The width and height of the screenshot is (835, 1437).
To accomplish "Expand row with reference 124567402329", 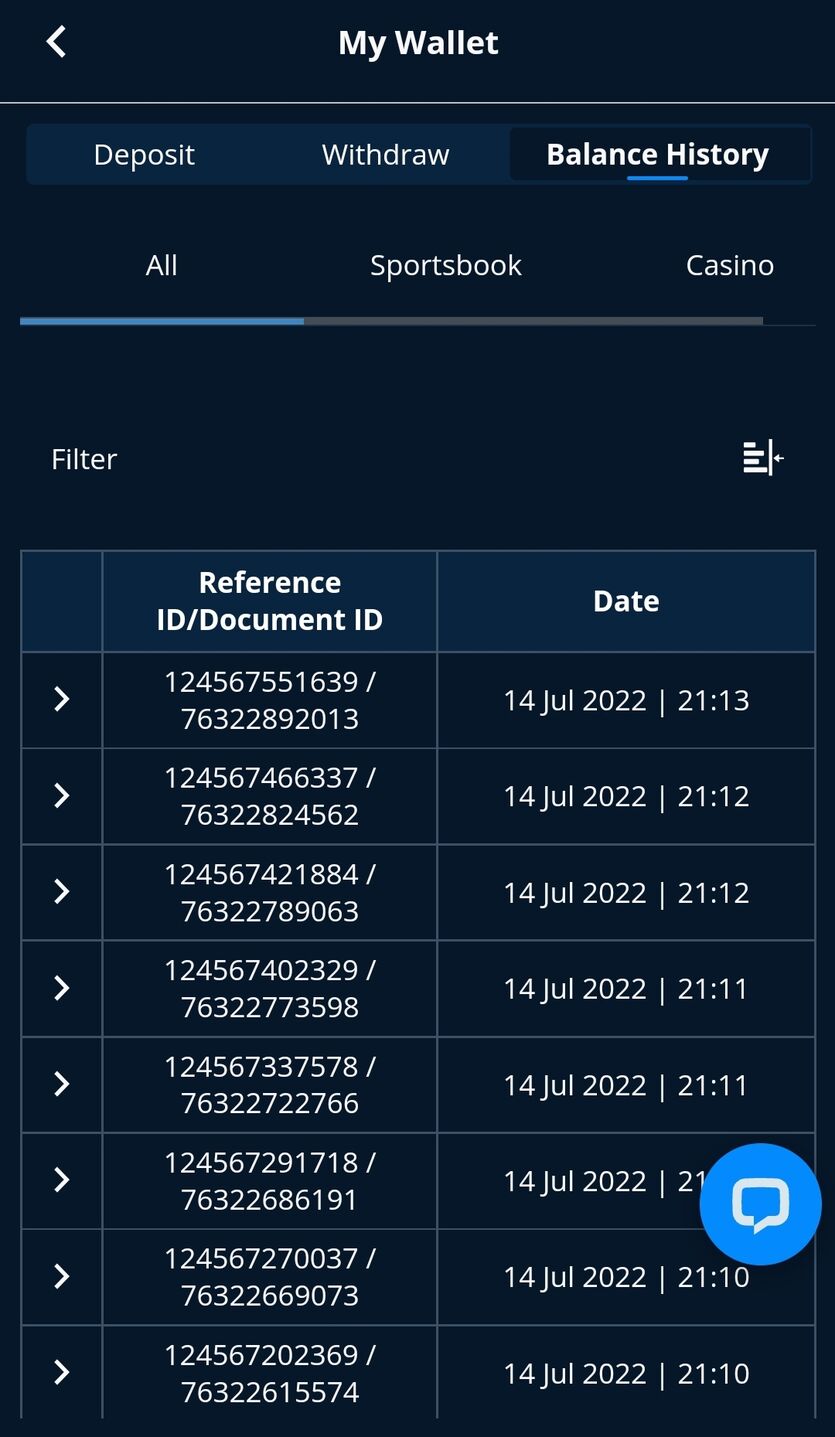I will (62, 988).
